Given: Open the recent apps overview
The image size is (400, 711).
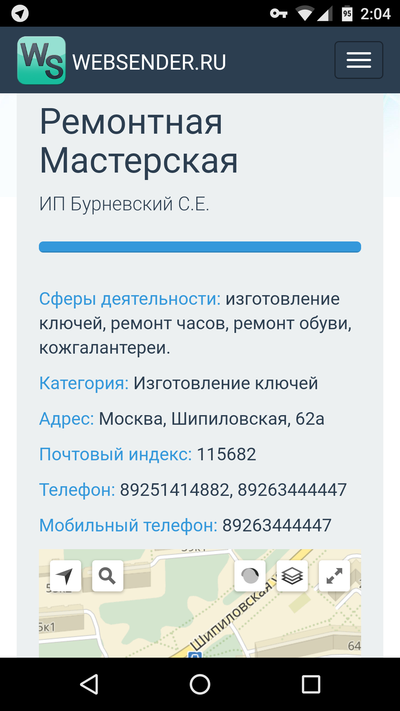Looking at the screenshot, I should tap(311, 684).
